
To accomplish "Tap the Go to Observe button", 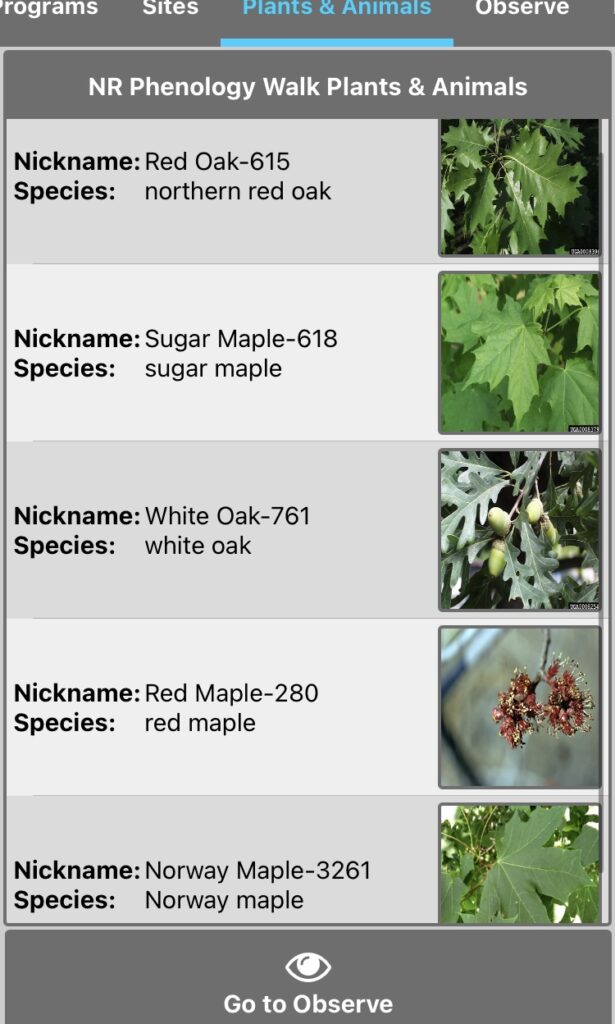I will tap(308, 981).
